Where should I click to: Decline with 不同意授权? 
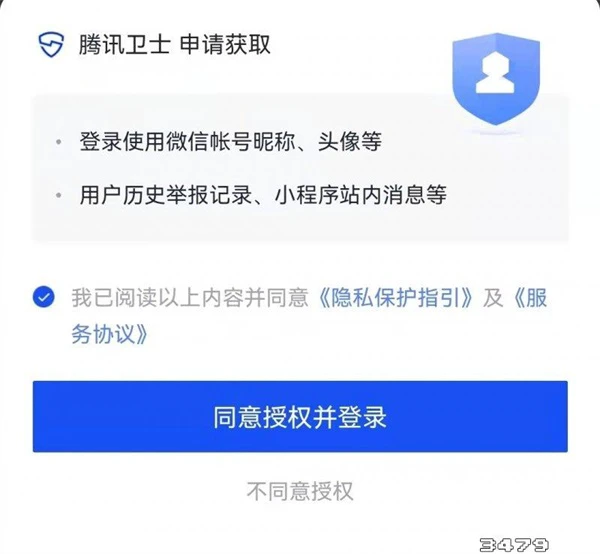point(300,491)
